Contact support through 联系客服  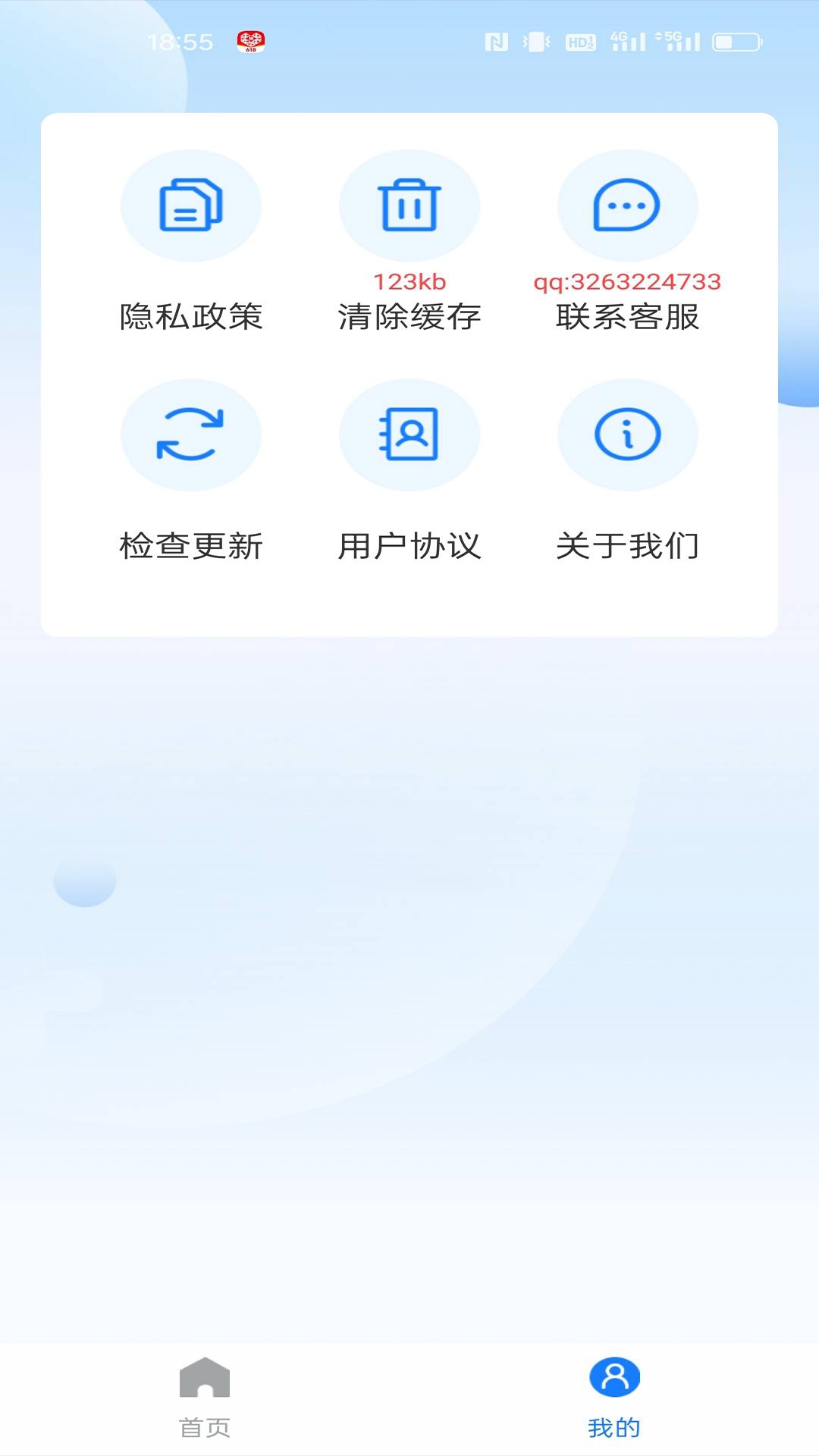(627, 242)
